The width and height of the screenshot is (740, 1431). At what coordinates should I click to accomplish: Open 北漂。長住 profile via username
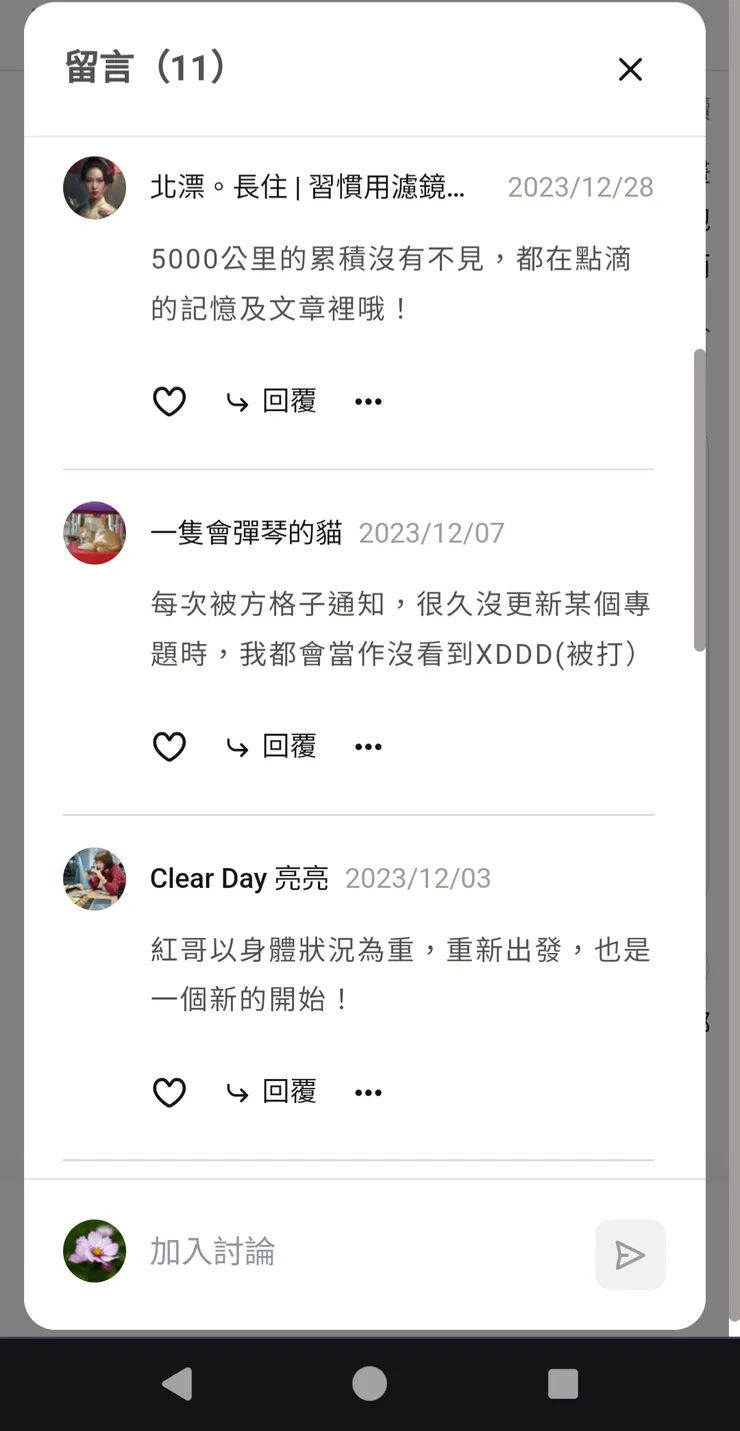coord(307,188)
